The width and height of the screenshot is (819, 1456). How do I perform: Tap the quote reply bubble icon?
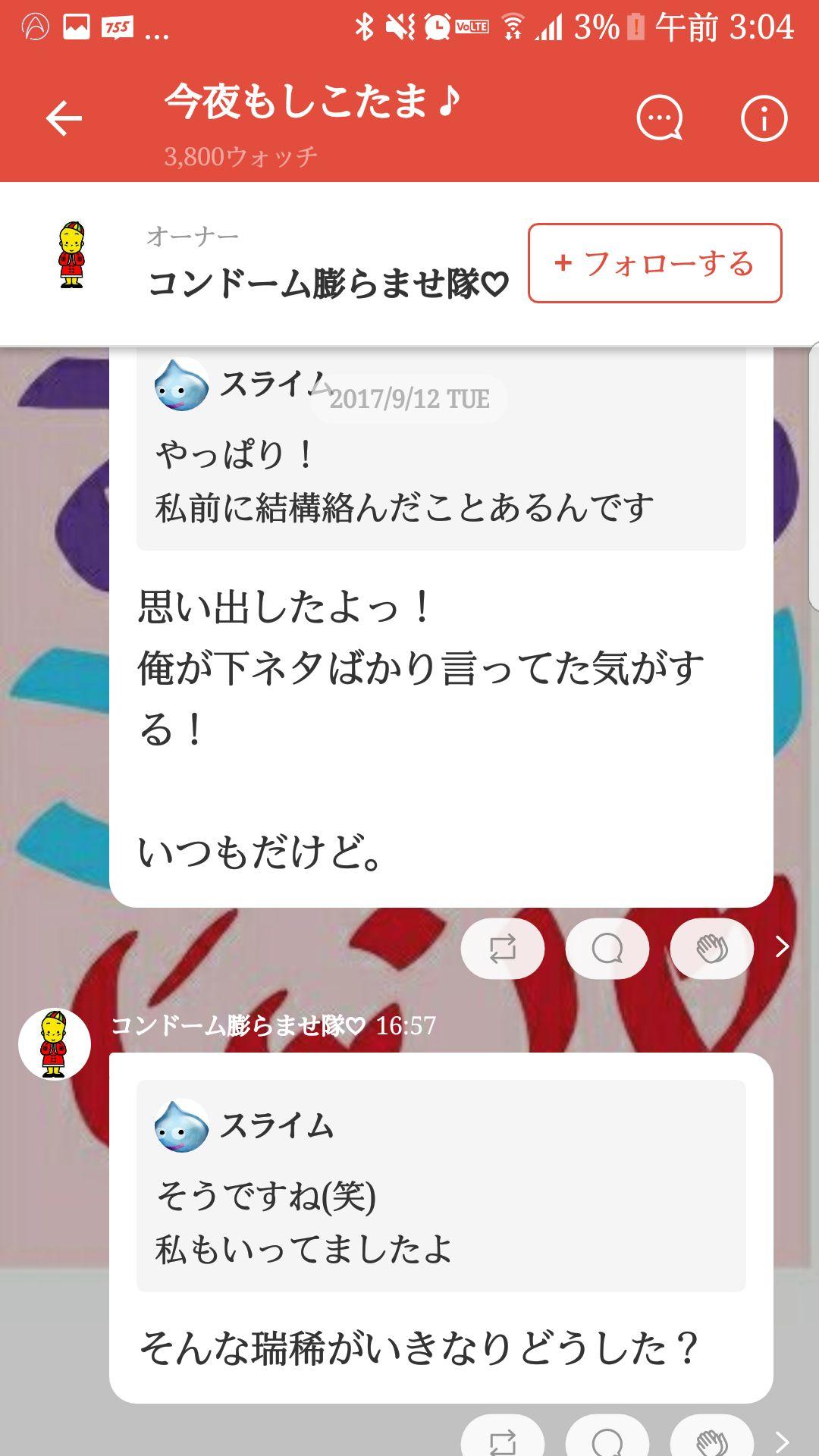[607, 948]
